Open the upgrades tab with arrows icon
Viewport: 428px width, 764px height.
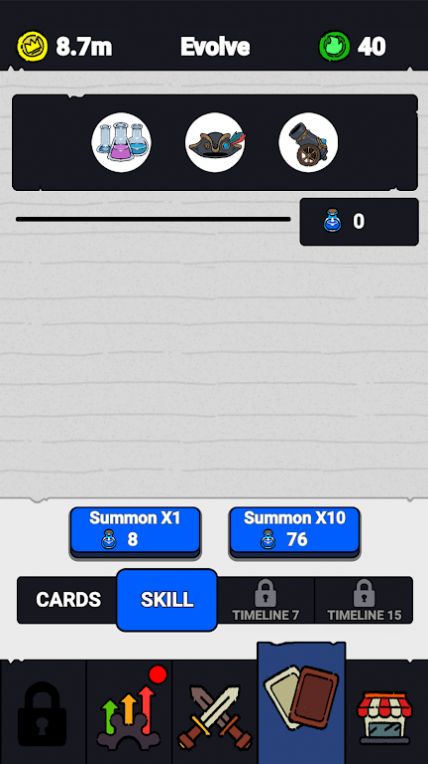[x=129, y=712]
